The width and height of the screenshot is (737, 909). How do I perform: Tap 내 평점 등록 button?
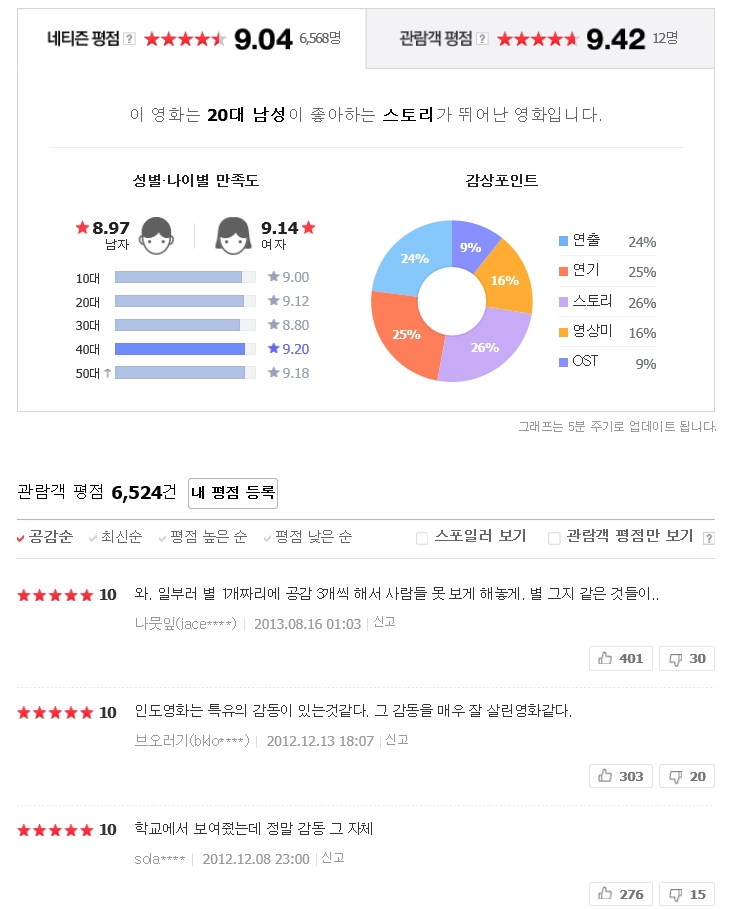(232, 493)
